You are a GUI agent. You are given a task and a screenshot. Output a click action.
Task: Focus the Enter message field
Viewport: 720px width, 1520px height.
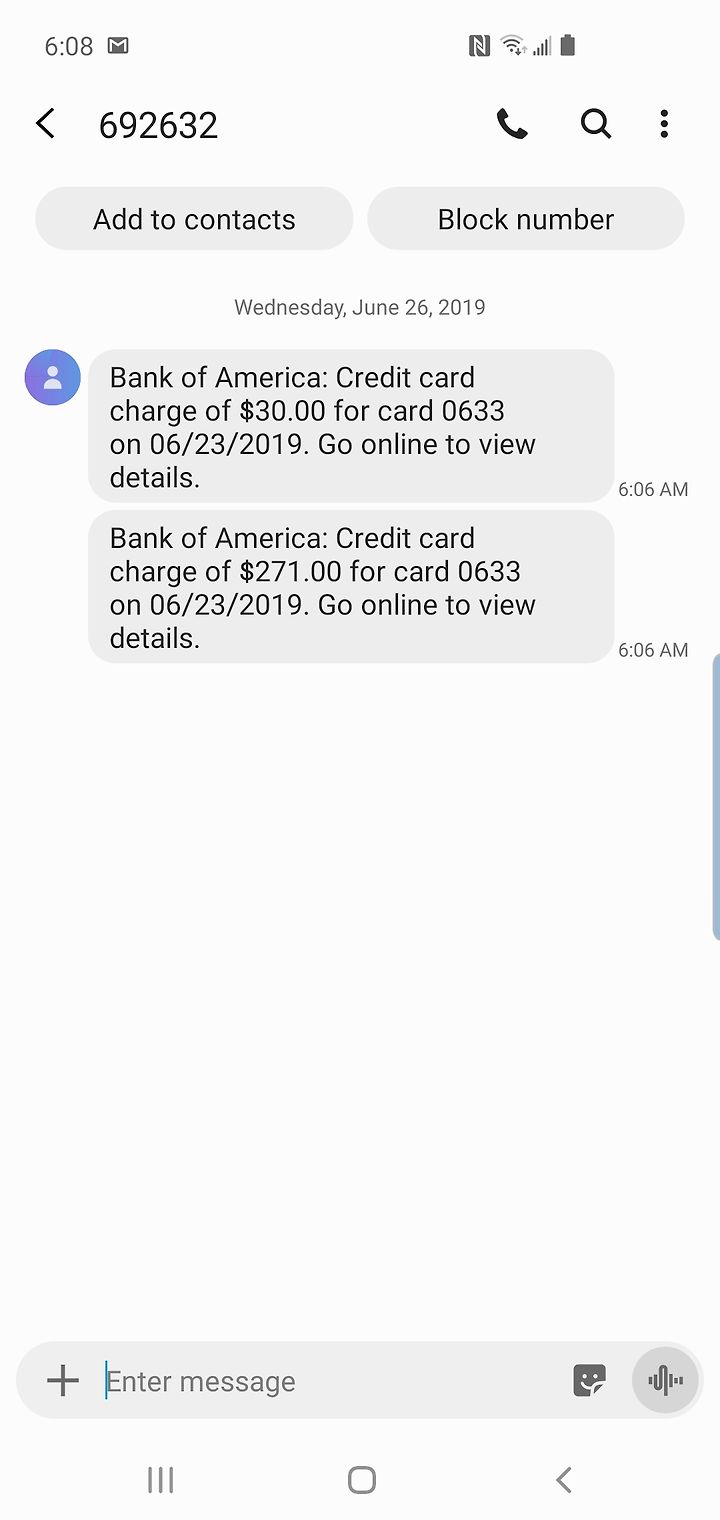(330, 1381)
